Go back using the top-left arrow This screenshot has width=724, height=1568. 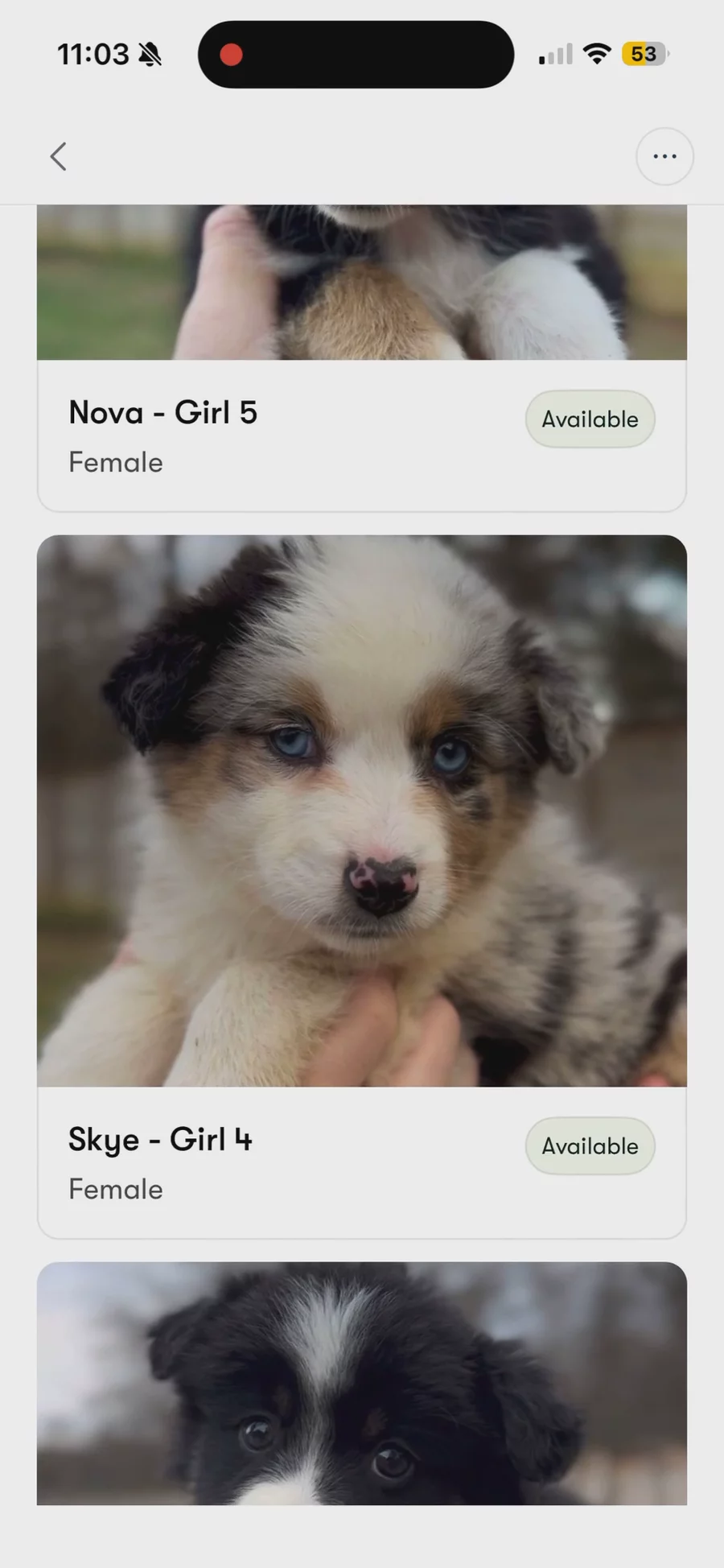[x=58, y=156]
